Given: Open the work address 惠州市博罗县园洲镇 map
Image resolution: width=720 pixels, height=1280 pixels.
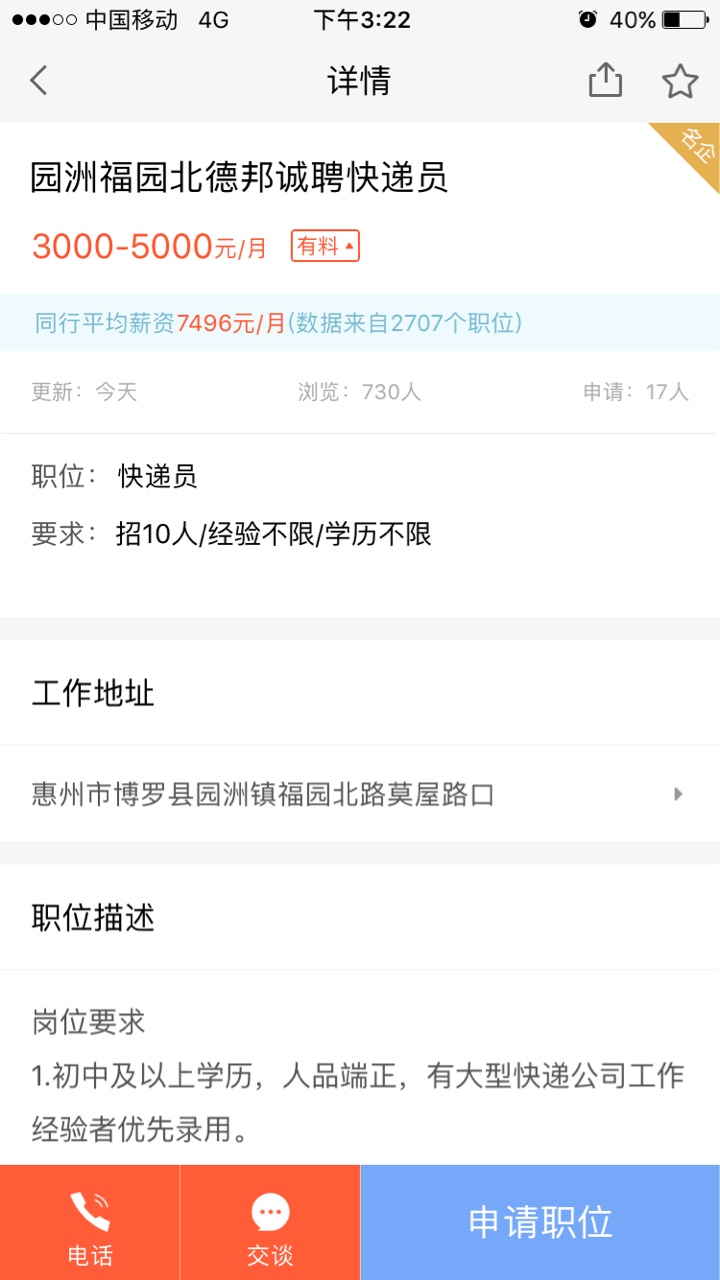Looking at the screenshot, I should pos(360,795).
